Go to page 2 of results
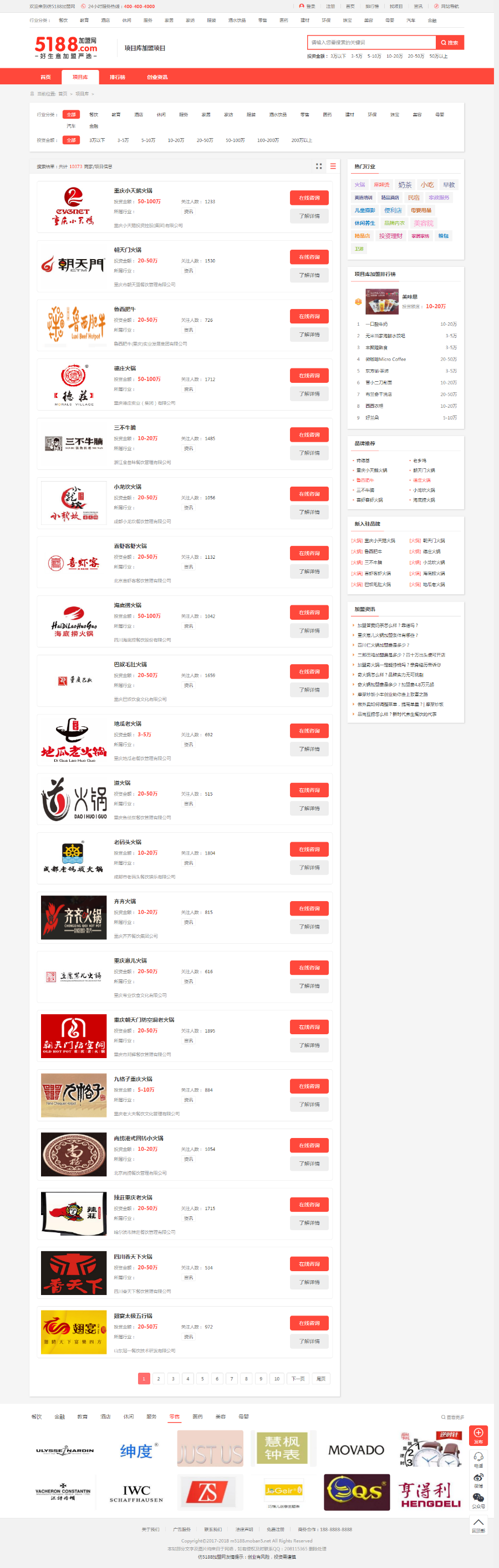The height and width of the screenshot is (1568, 499). tap(158, 1379)
